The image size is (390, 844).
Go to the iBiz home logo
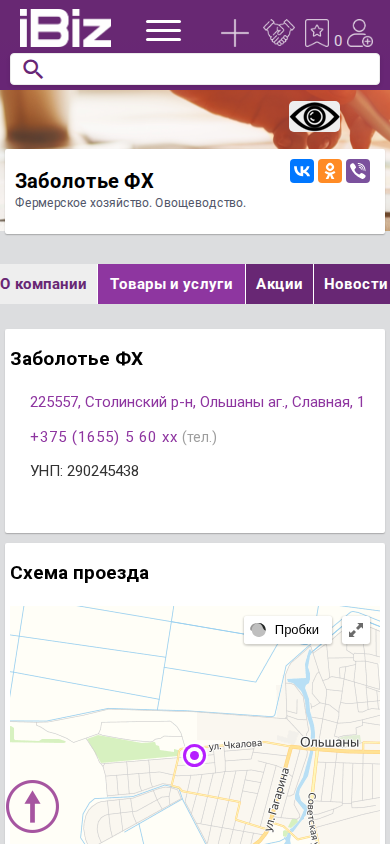pos(65,27)
